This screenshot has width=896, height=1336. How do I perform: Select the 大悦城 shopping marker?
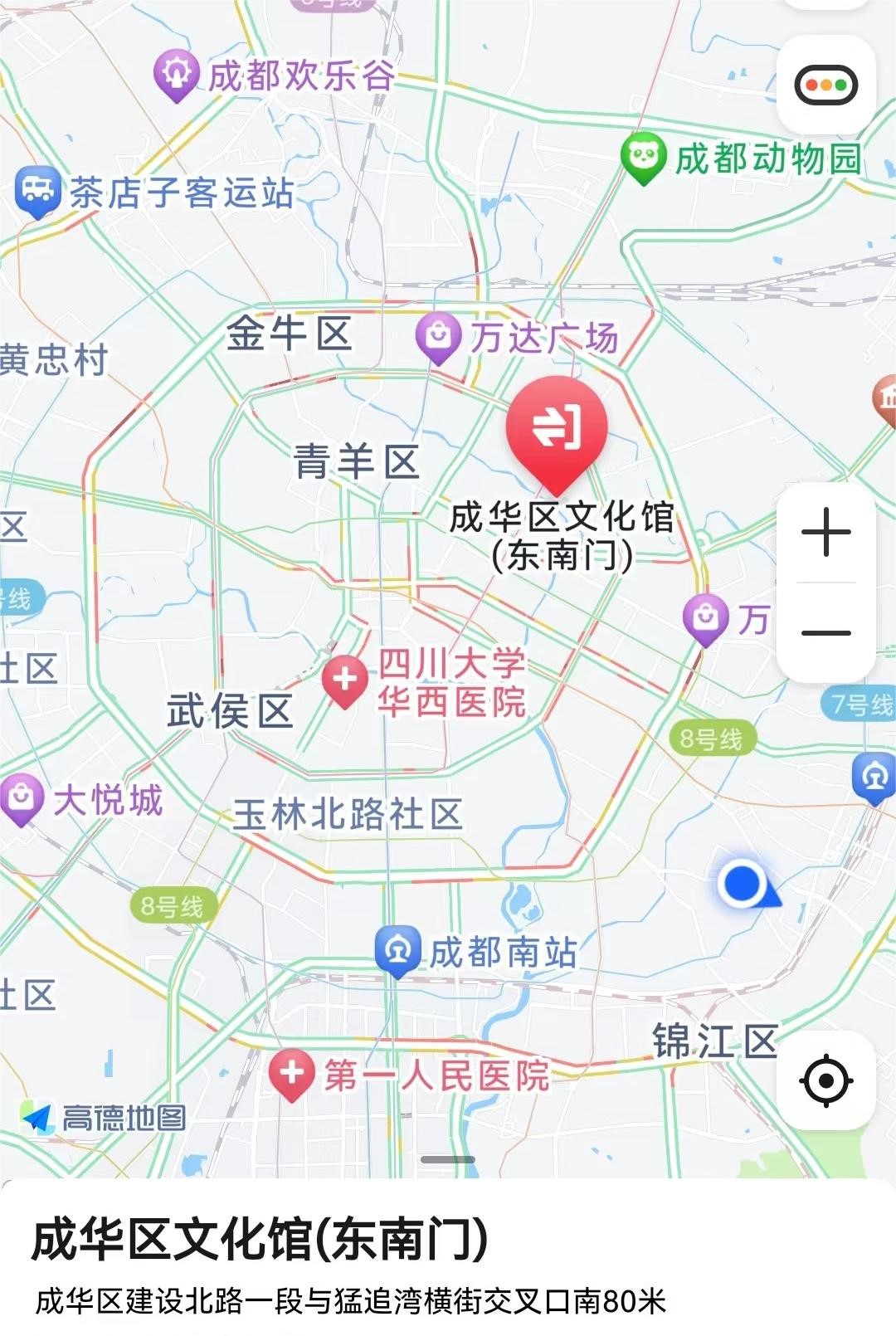[21, 798]
